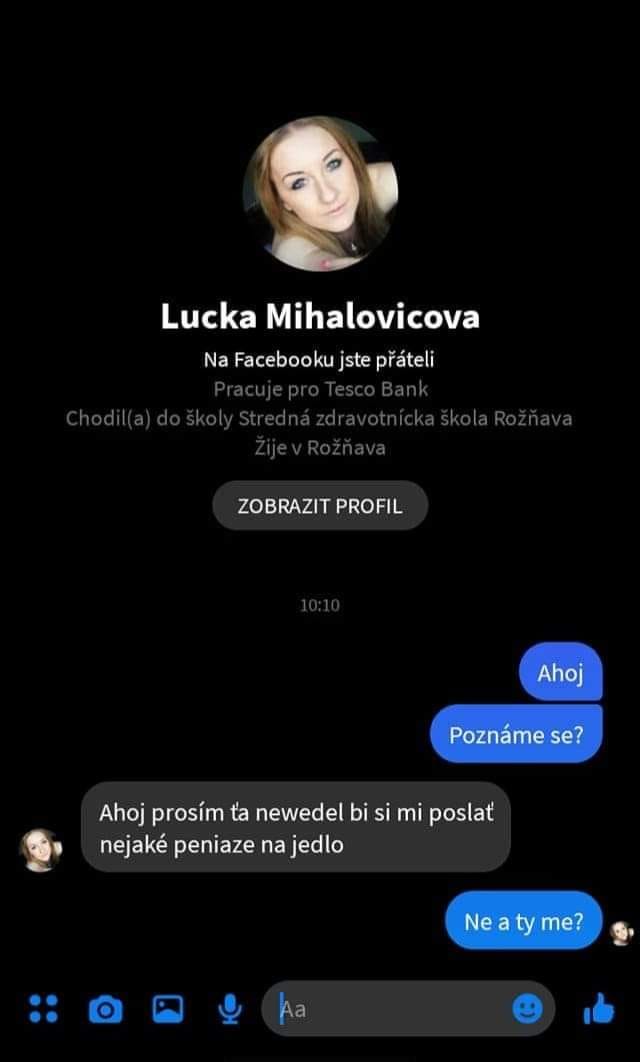This screenshot has height=1062, width=640.
Task: Open the photo gallery picker
Action: [167, 1009]
